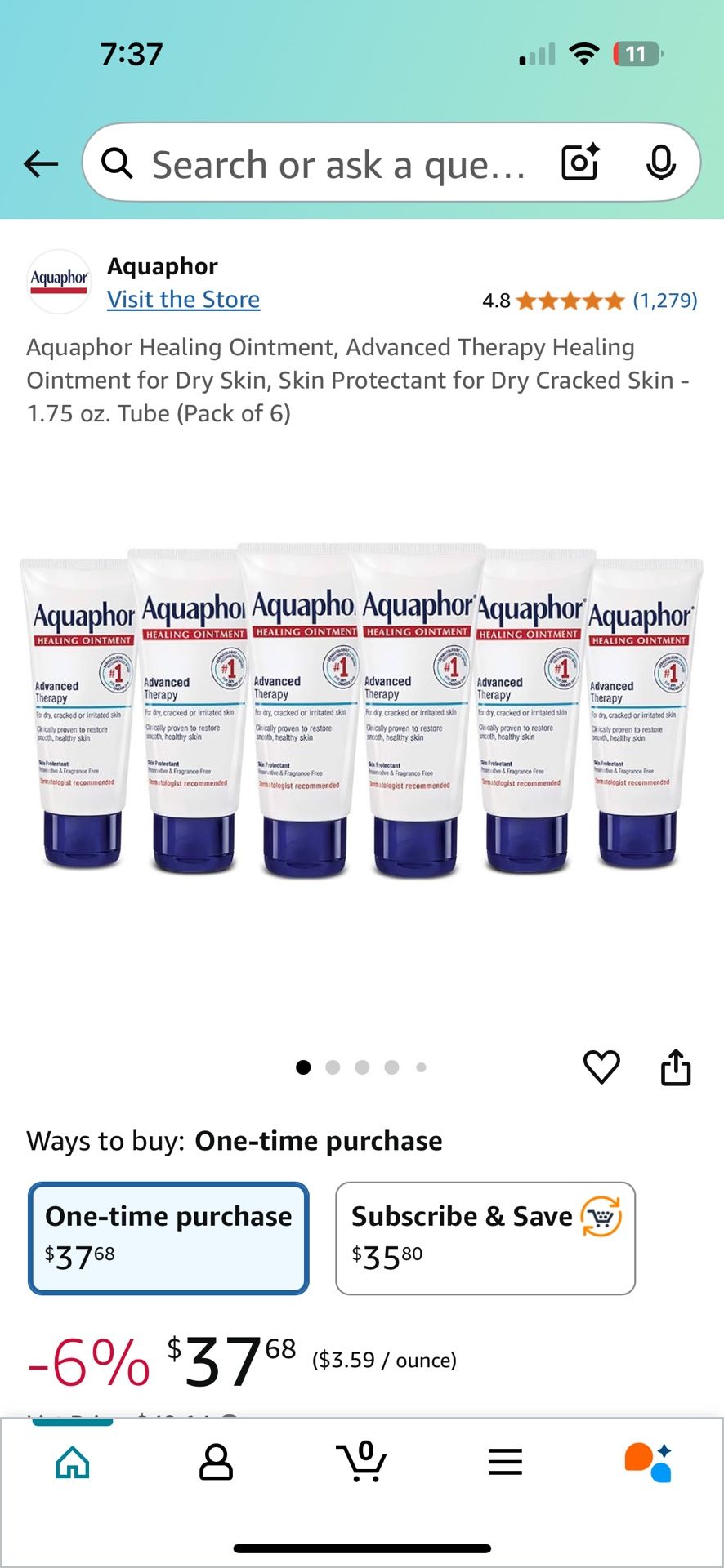Visit the Aquaphor store link

[x=183, y=300]
